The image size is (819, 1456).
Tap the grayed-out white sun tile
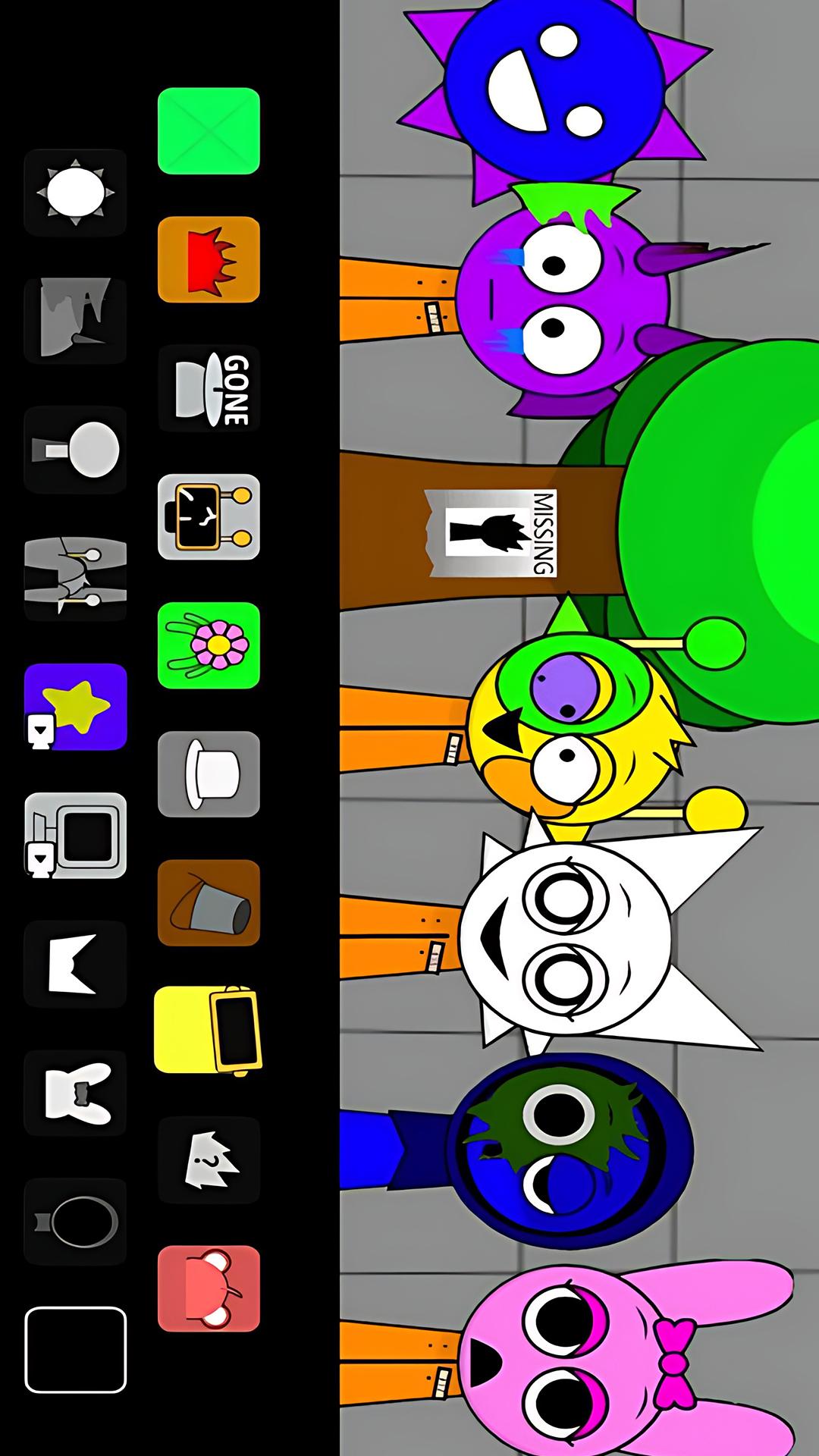point(75,193)
